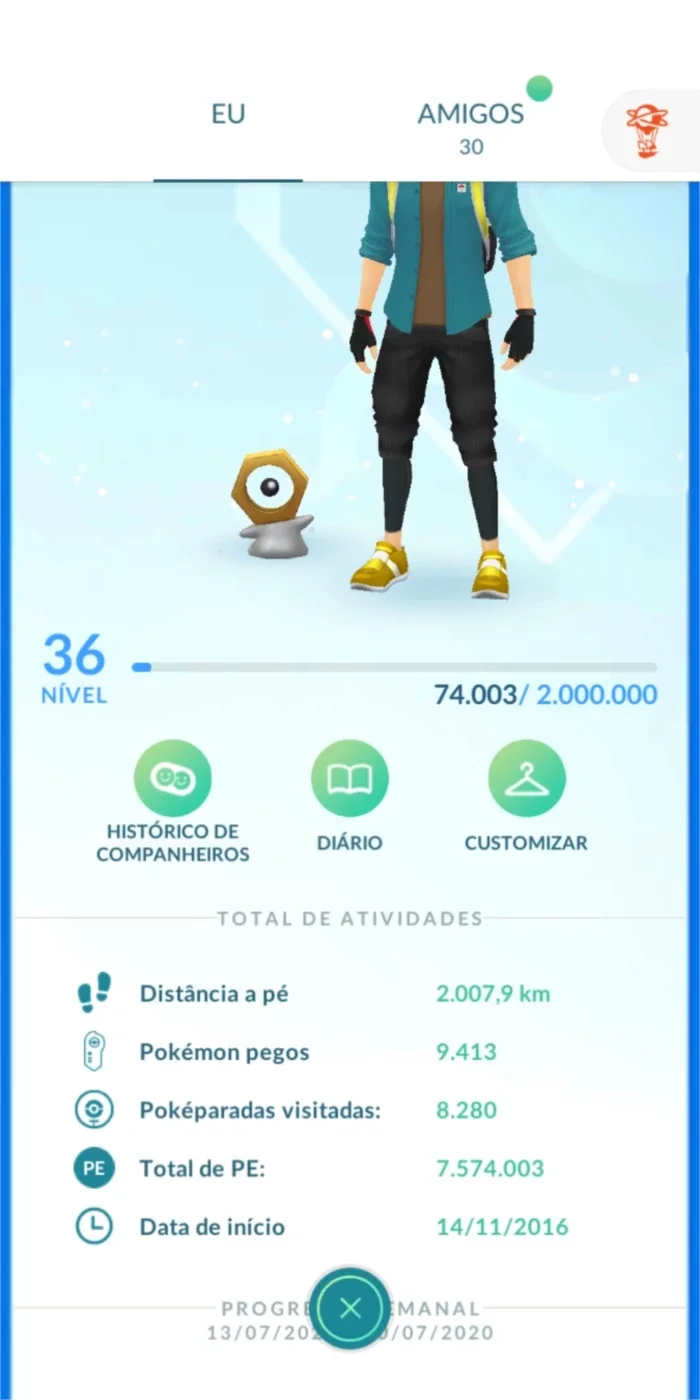
Task: Open the Team Rocket balloon icon
Action: pyautogui.click(x=643, y=132)
